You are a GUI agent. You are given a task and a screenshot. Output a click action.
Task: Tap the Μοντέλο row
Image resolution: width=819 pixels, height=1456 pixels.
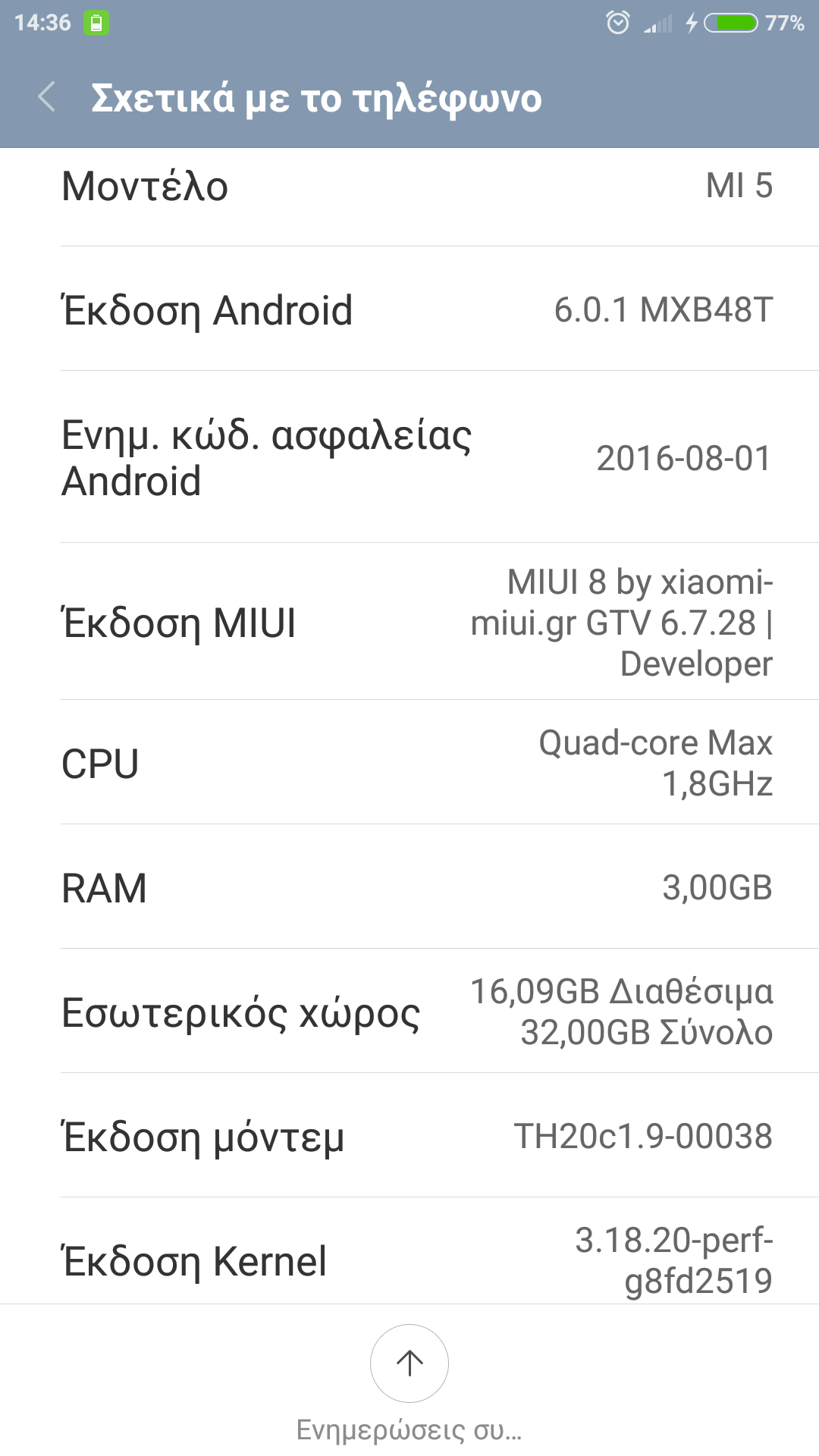[409, 187]
